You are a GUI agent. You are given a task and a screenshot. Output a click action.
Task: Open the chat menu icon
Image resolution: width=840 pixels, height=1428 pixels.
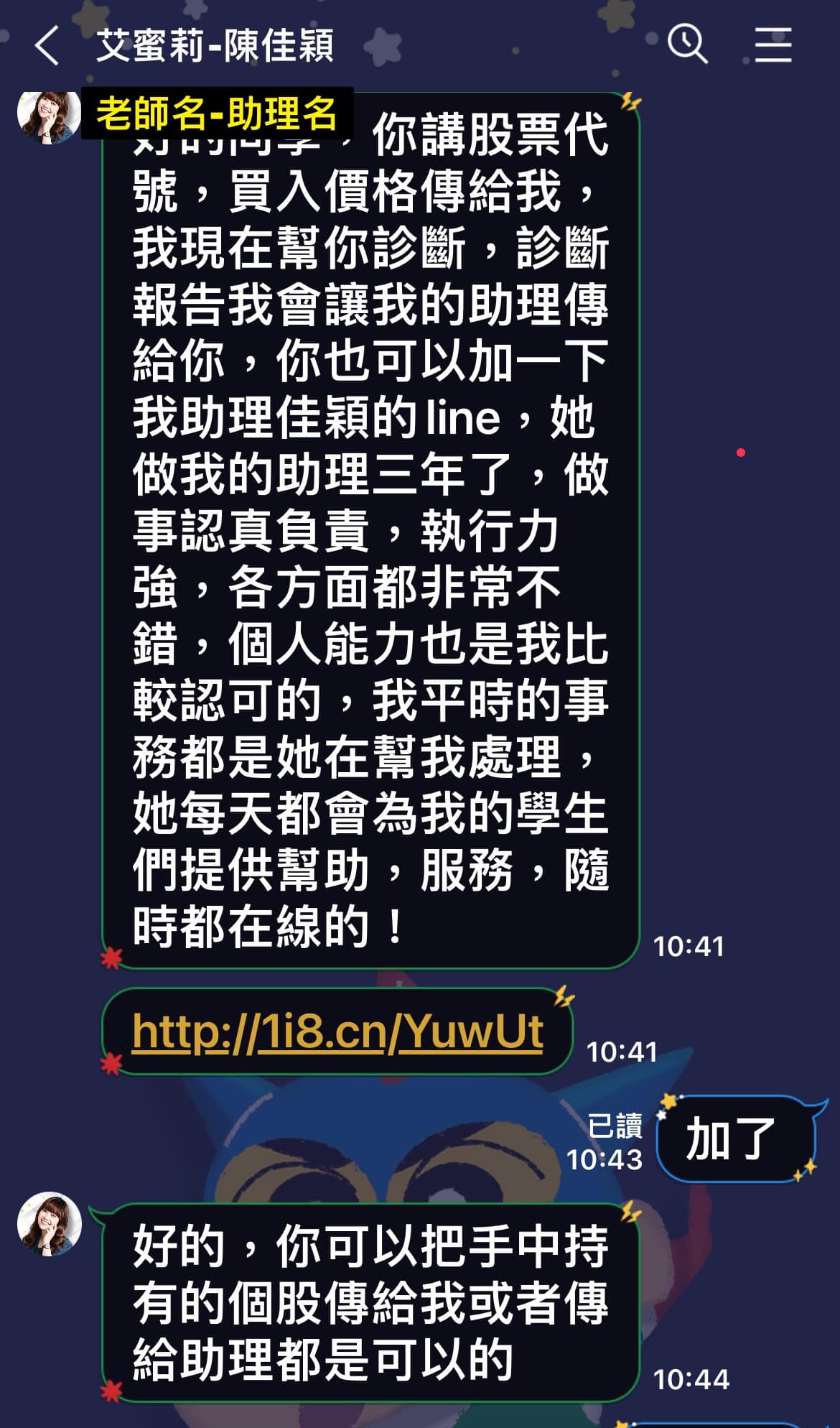coord(773,45)
